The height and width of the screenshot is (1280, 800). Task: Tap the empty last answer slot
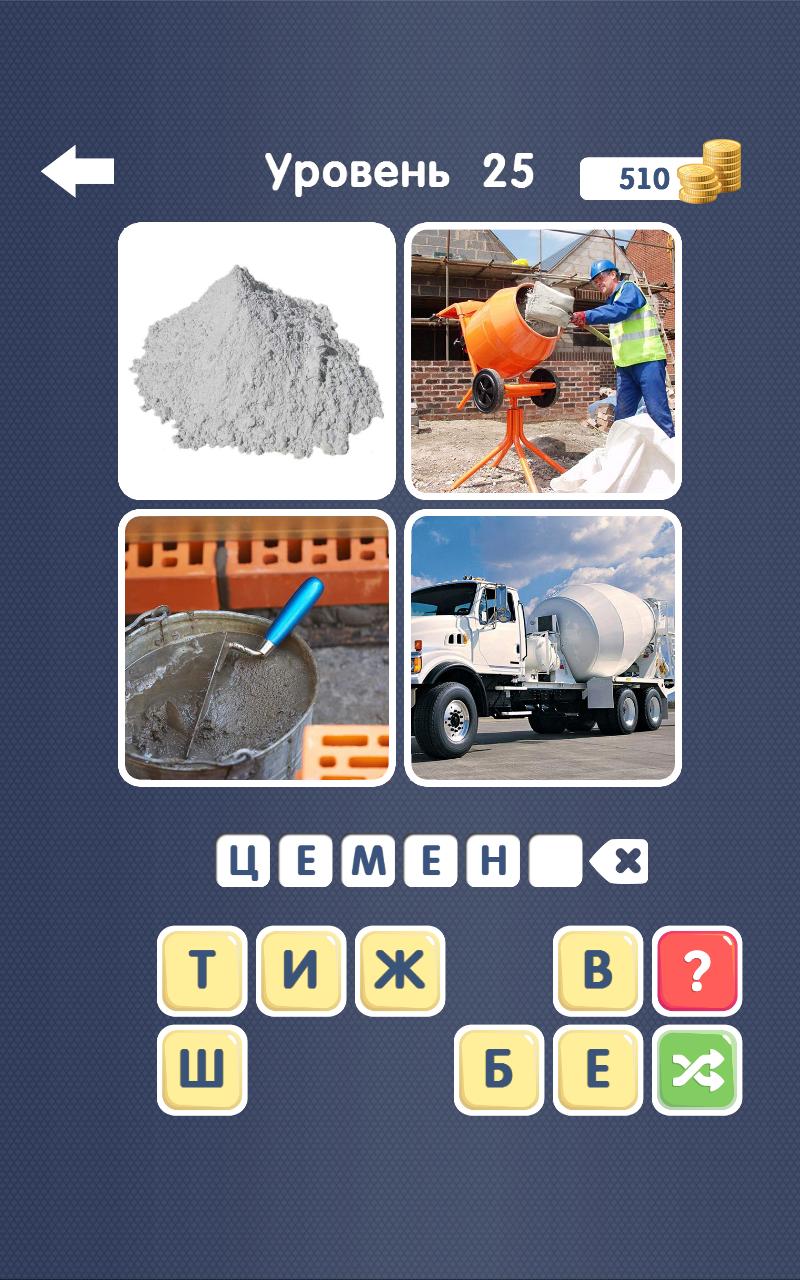point(555,862)
